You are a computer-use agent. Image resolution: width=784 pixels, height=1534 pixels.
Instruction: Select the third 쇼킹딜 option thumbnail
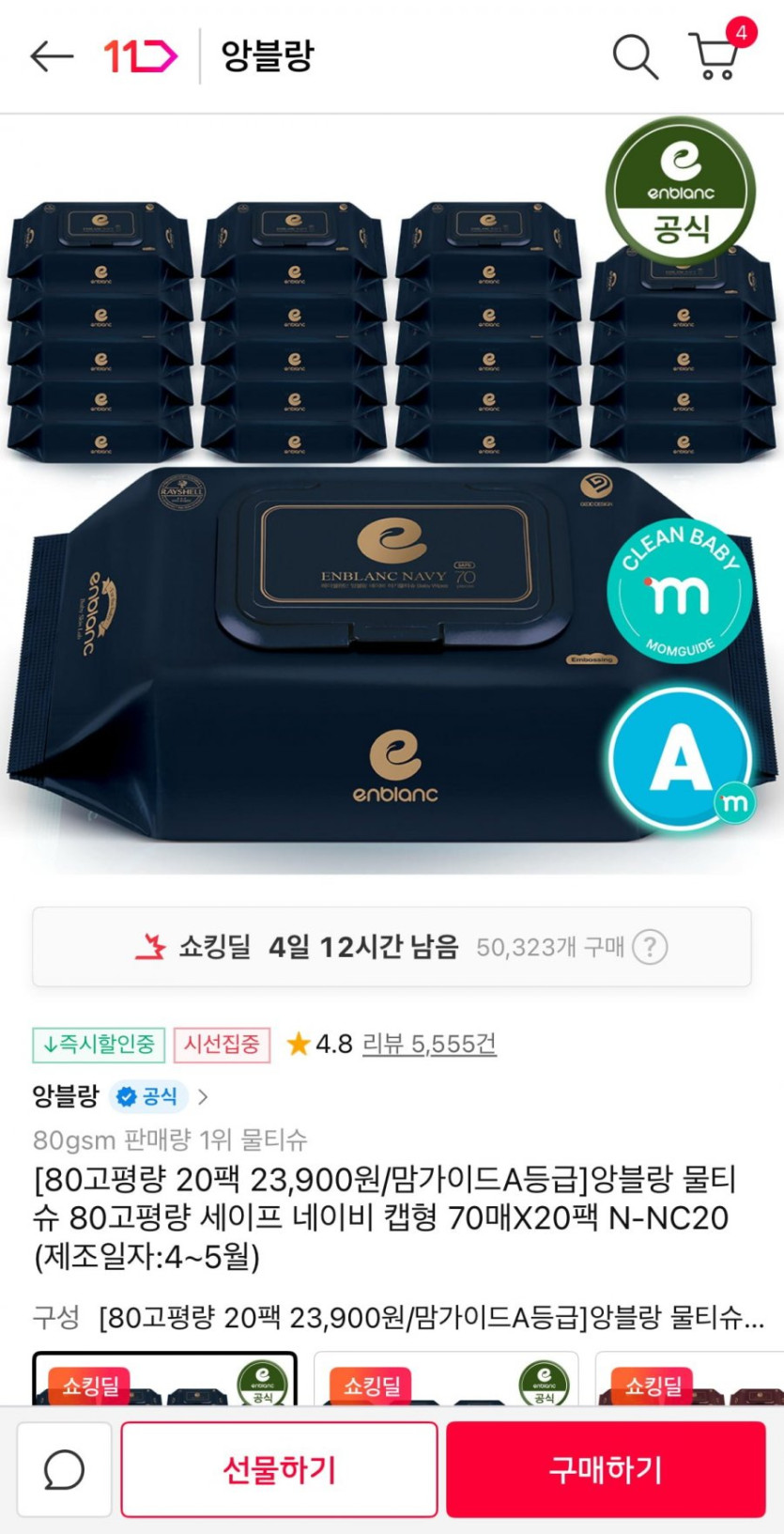pos(690,1379)
